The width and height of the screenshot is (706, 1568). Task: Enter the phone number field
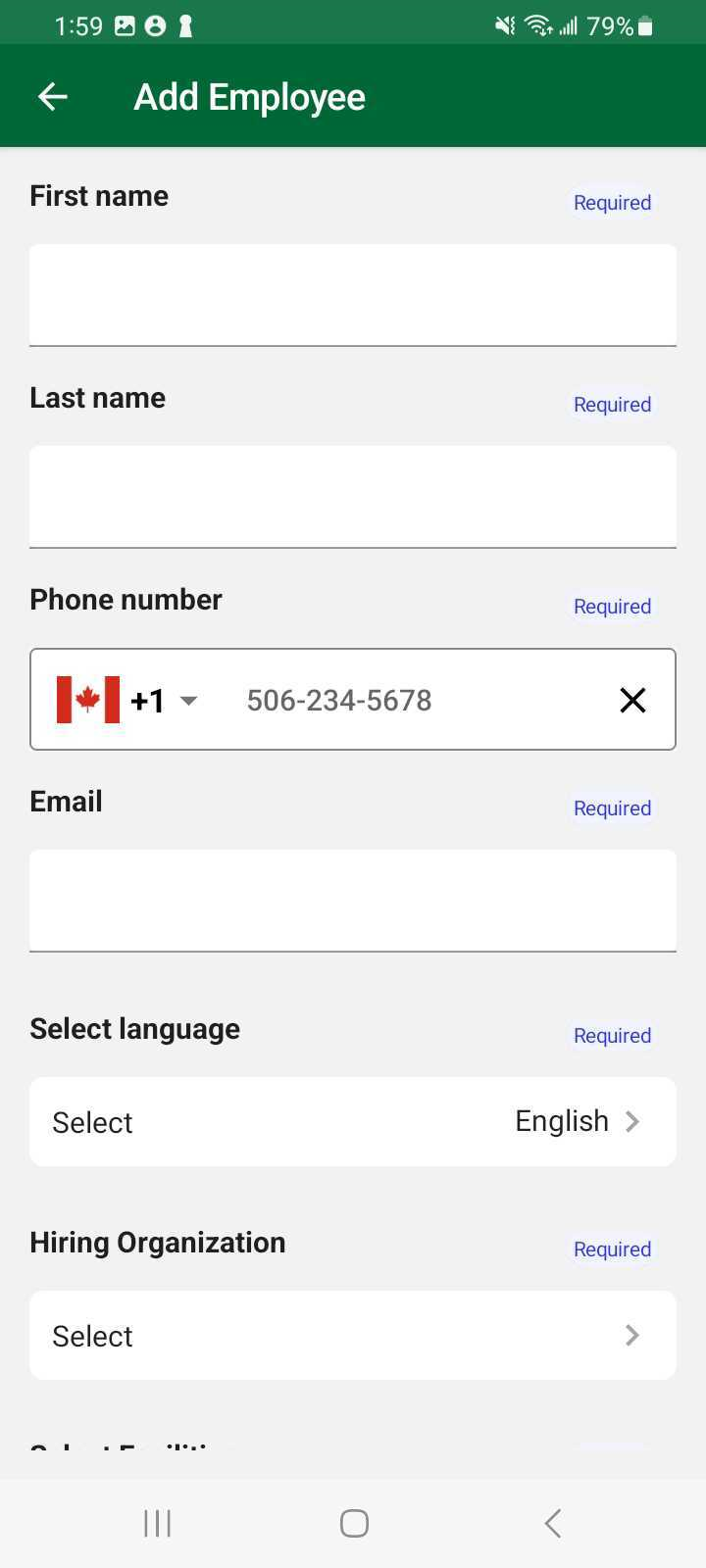click(412, 700)
